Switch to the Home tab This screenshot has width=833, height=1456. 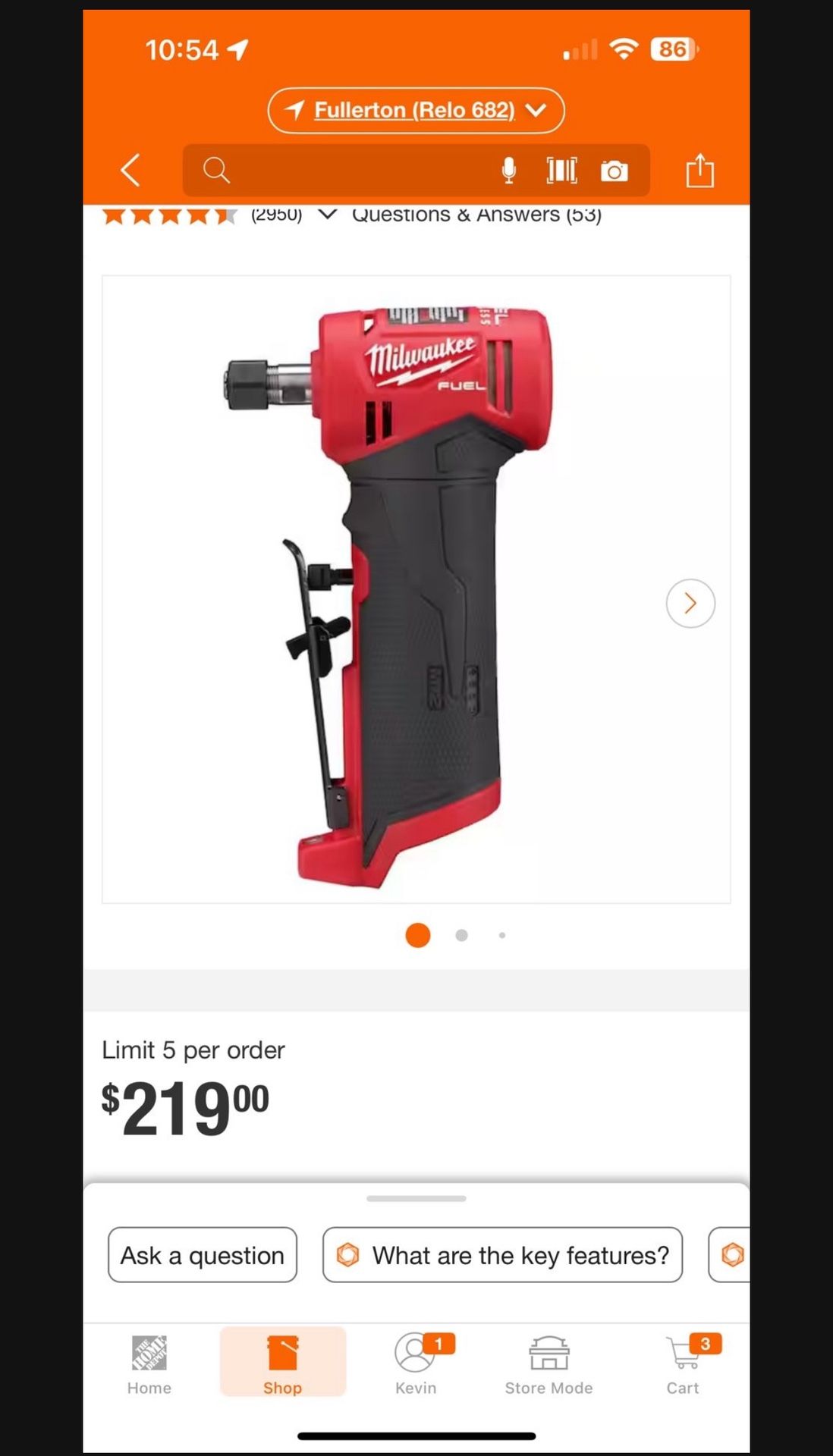pos(149,1363)
